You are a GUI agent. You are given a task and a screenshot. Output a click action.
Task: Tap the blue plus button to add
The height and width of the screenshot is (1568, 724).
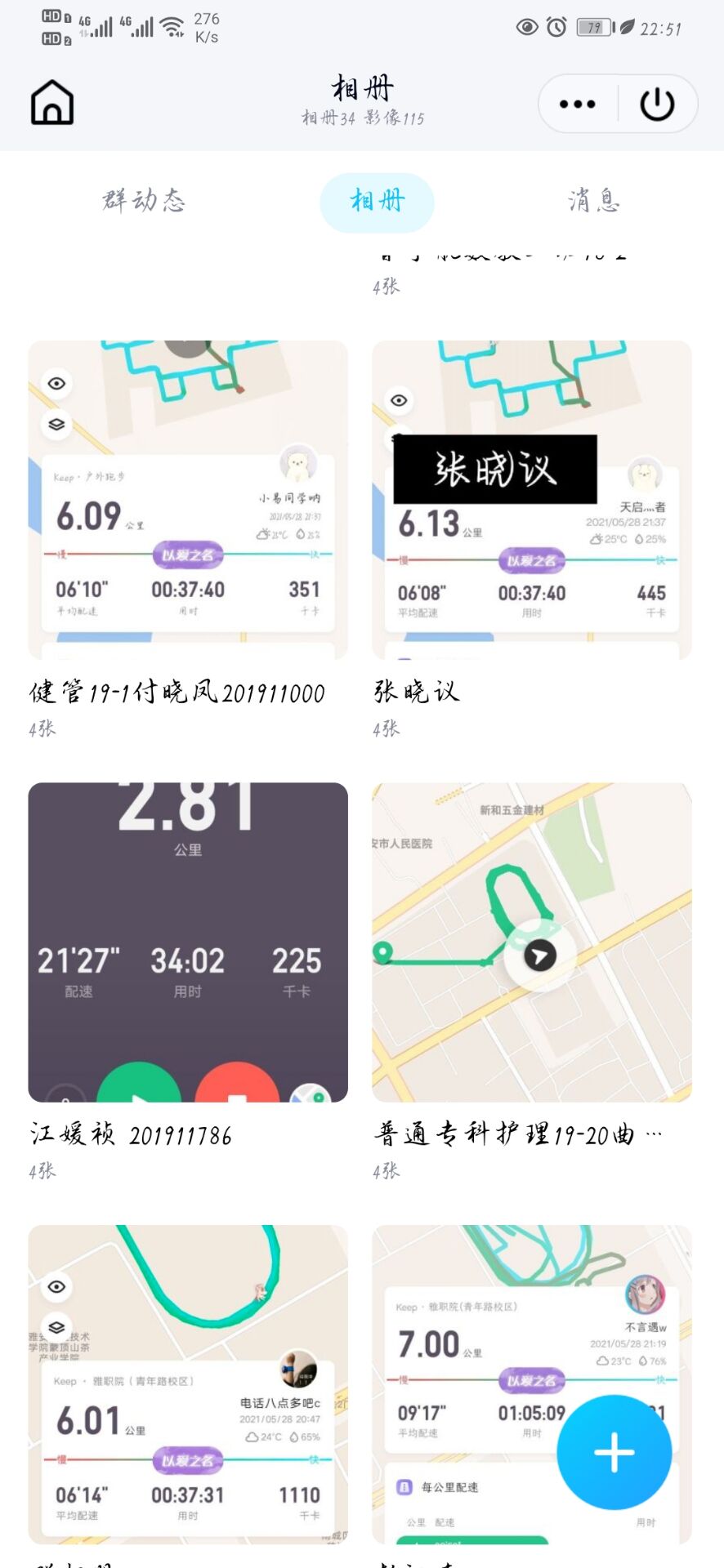tap(614, 1452)
